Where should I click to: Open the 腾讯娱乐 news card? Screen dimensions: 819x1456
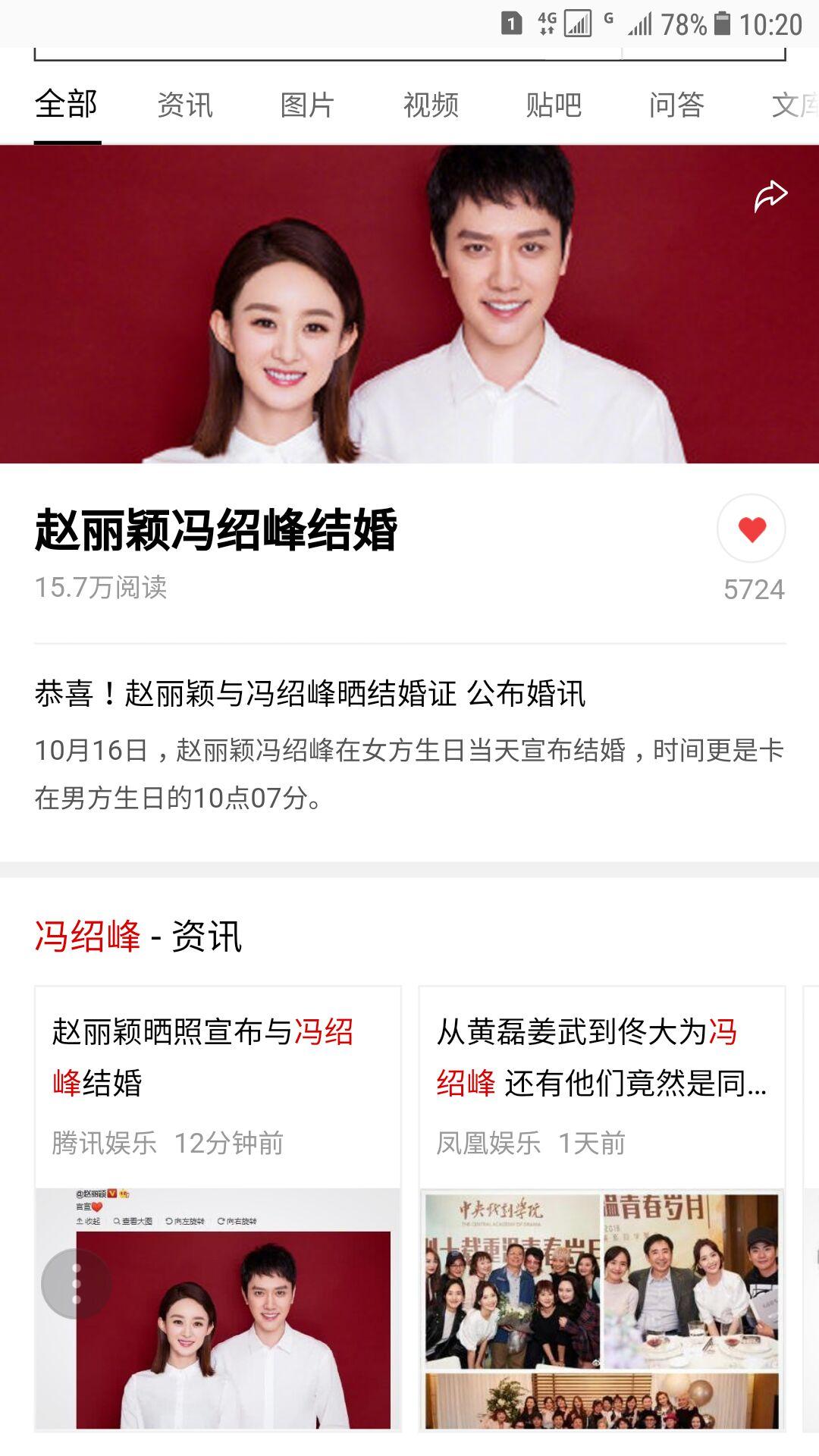point(218,1084)
